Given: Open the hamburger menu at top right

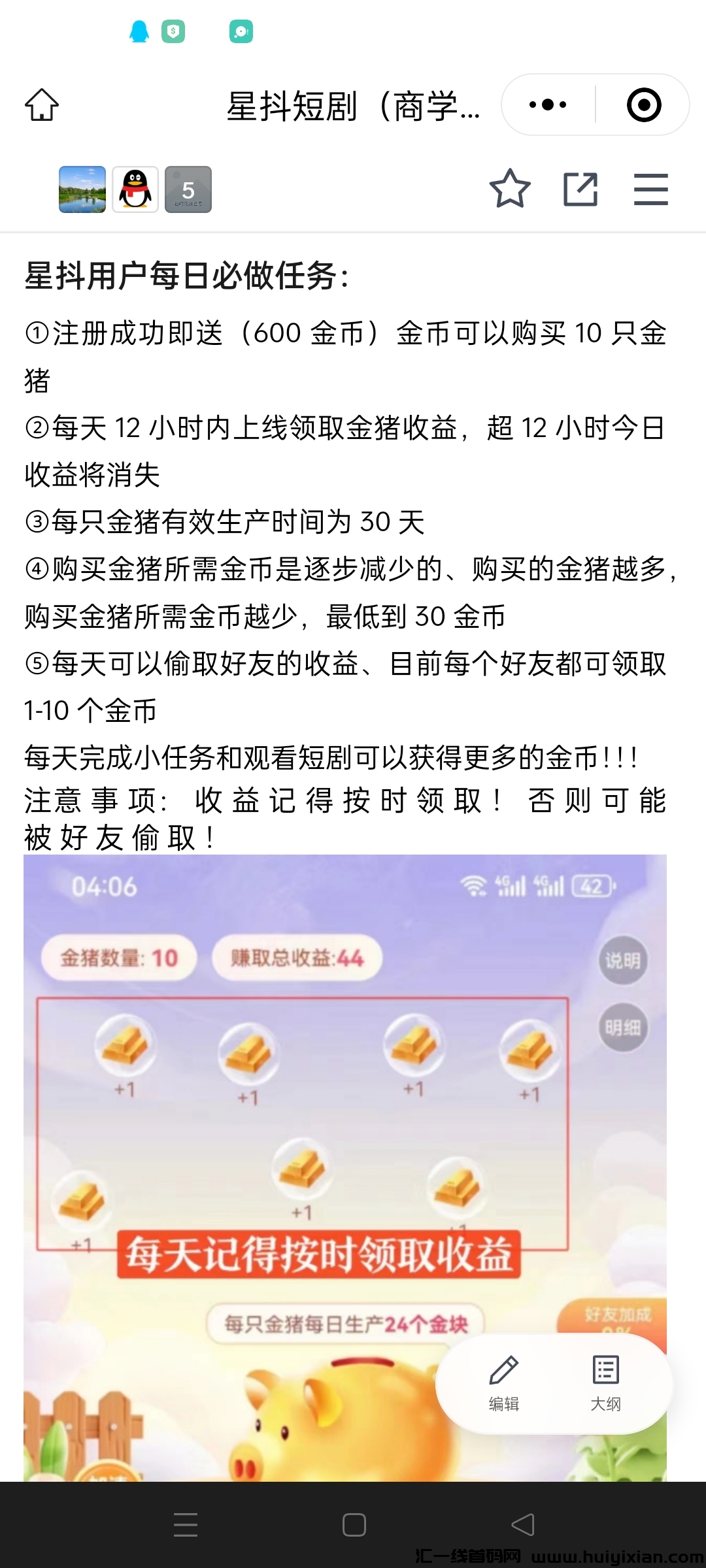Looking at the screenshot, I should pos(651,189).
